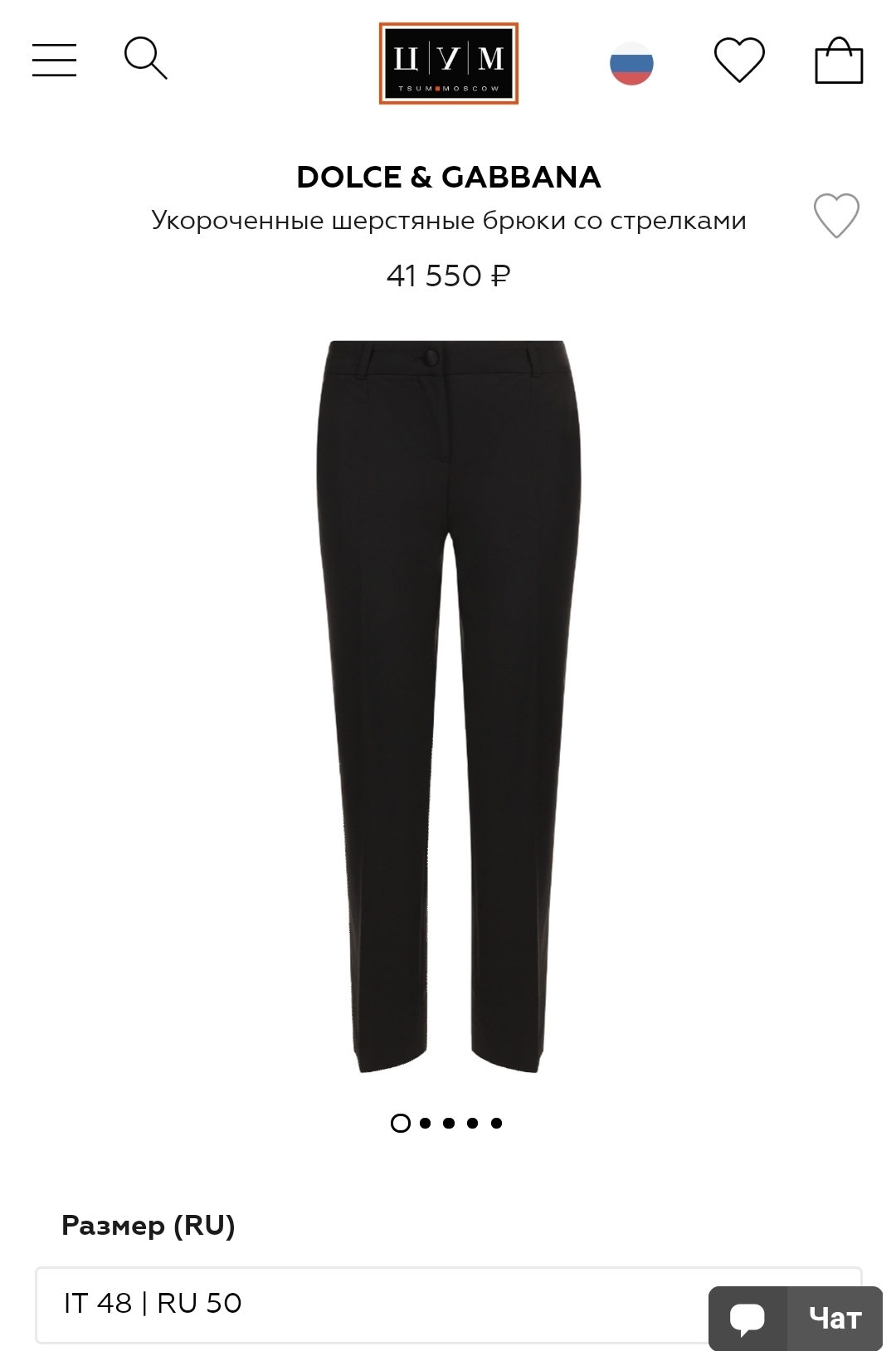Open the hamburger menu
The height and width of the screenshot is (1351, 896).
click(x=54, y=61)
